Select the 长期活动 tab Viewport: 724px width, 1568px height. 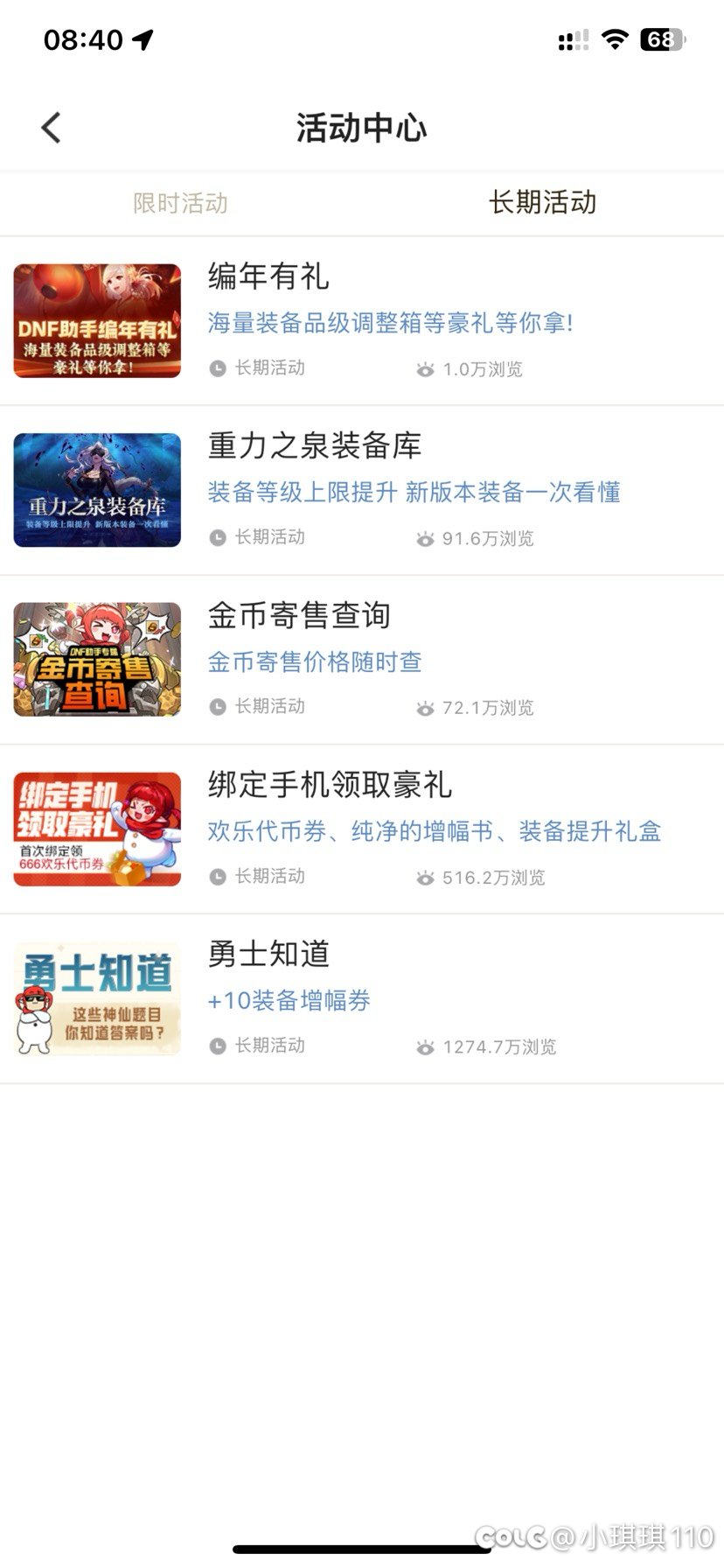(x=542, y=203)
